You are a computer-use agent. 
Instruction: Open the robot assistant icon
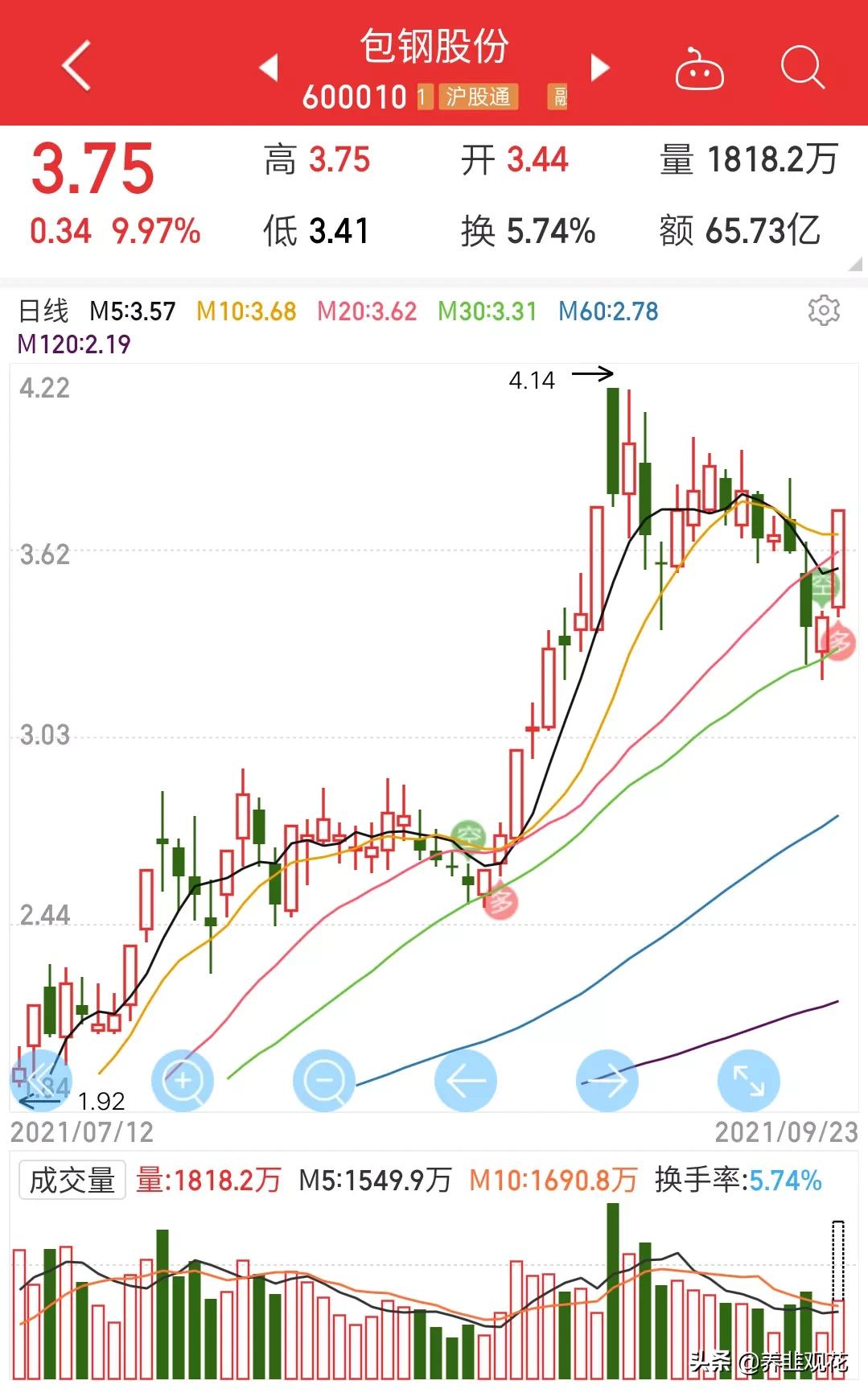click(x=698, y=68)
